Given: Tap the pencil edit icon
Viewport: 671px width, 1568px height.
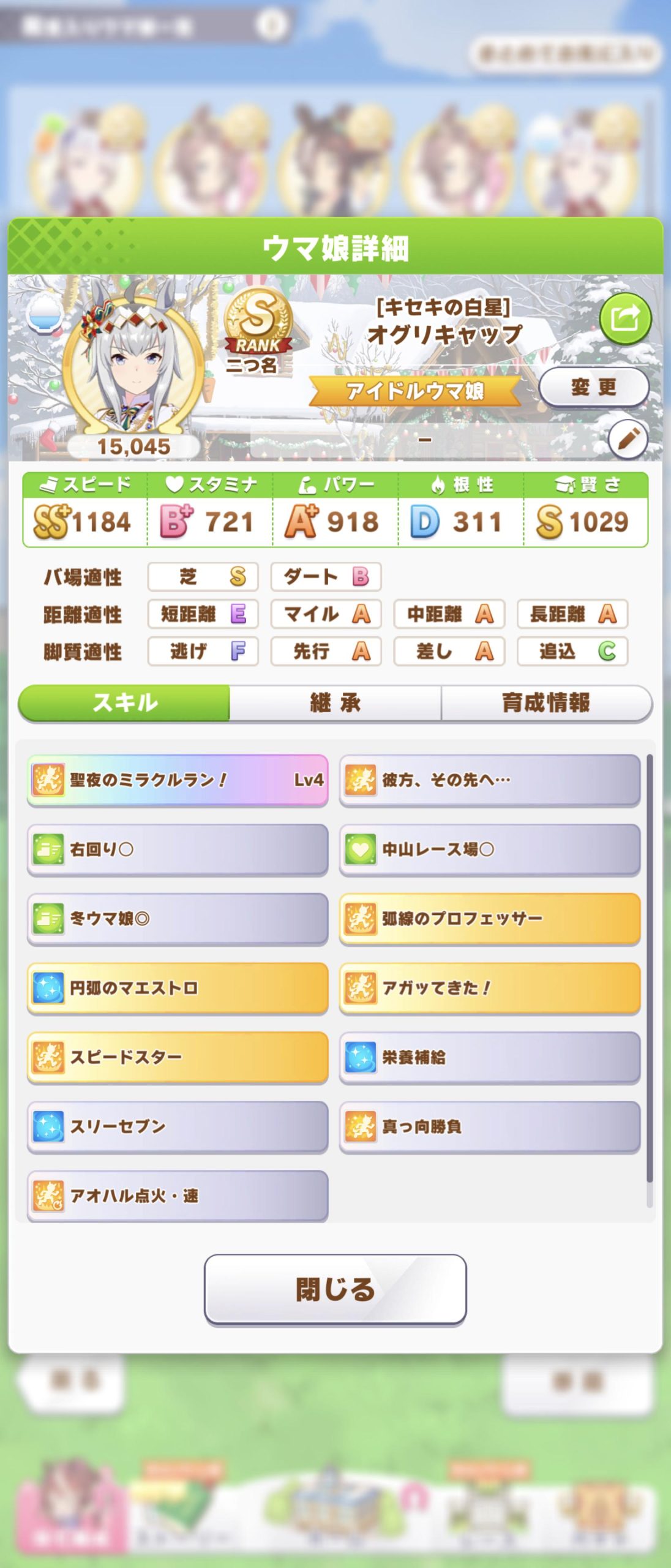Looking at the screenshot, I should [628, 439].
